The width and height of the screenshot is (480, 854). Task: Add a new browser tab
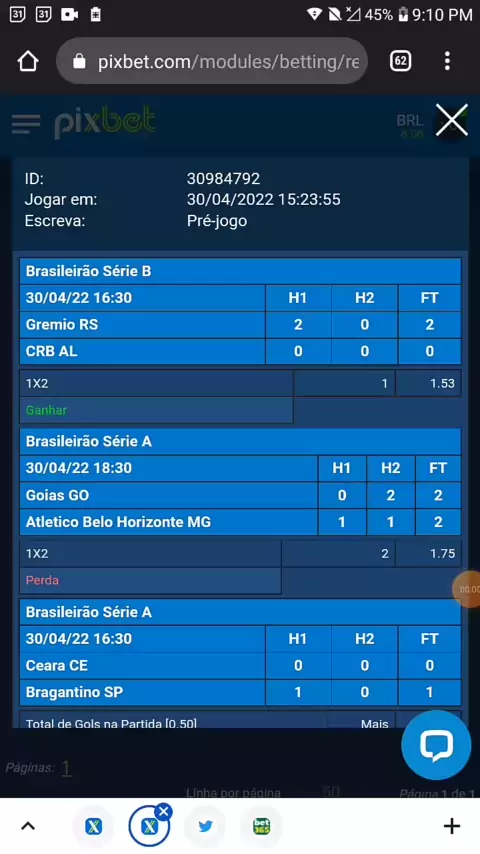[452, 826]
